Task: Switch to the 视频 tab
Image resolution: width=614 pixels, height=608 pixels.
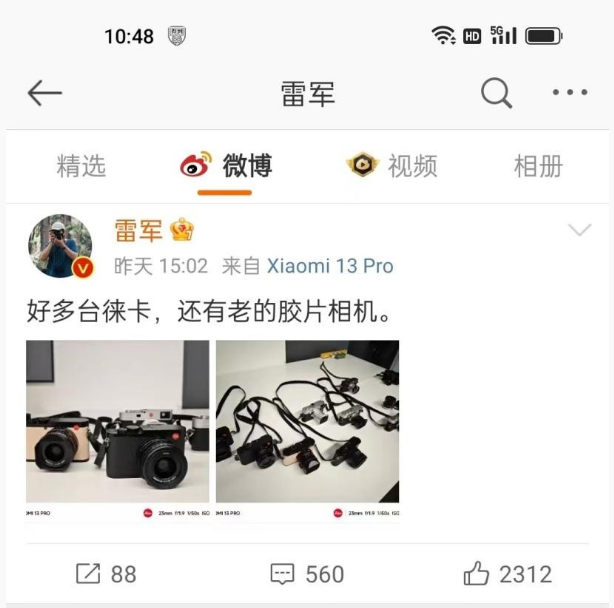Action: [393, 166]
